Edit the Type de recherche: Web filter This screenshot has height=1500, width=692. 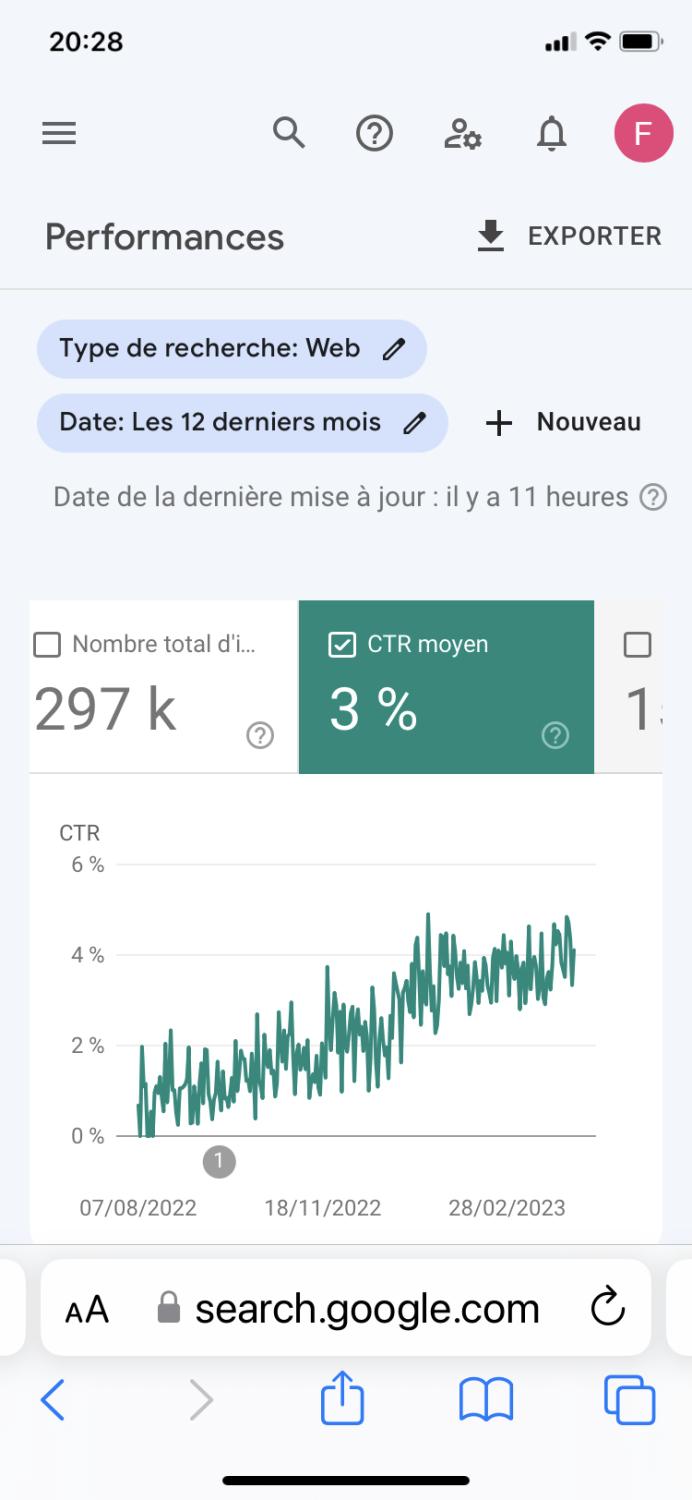click(x=232, y=348)
